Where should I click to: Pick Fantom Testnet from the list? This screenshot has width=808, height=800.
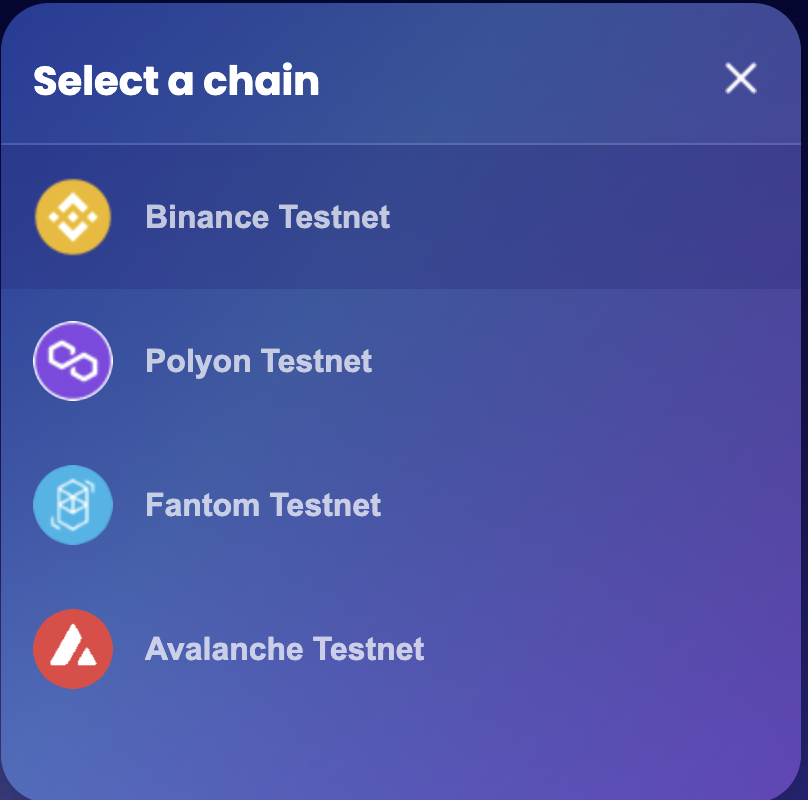coord(263,505)
